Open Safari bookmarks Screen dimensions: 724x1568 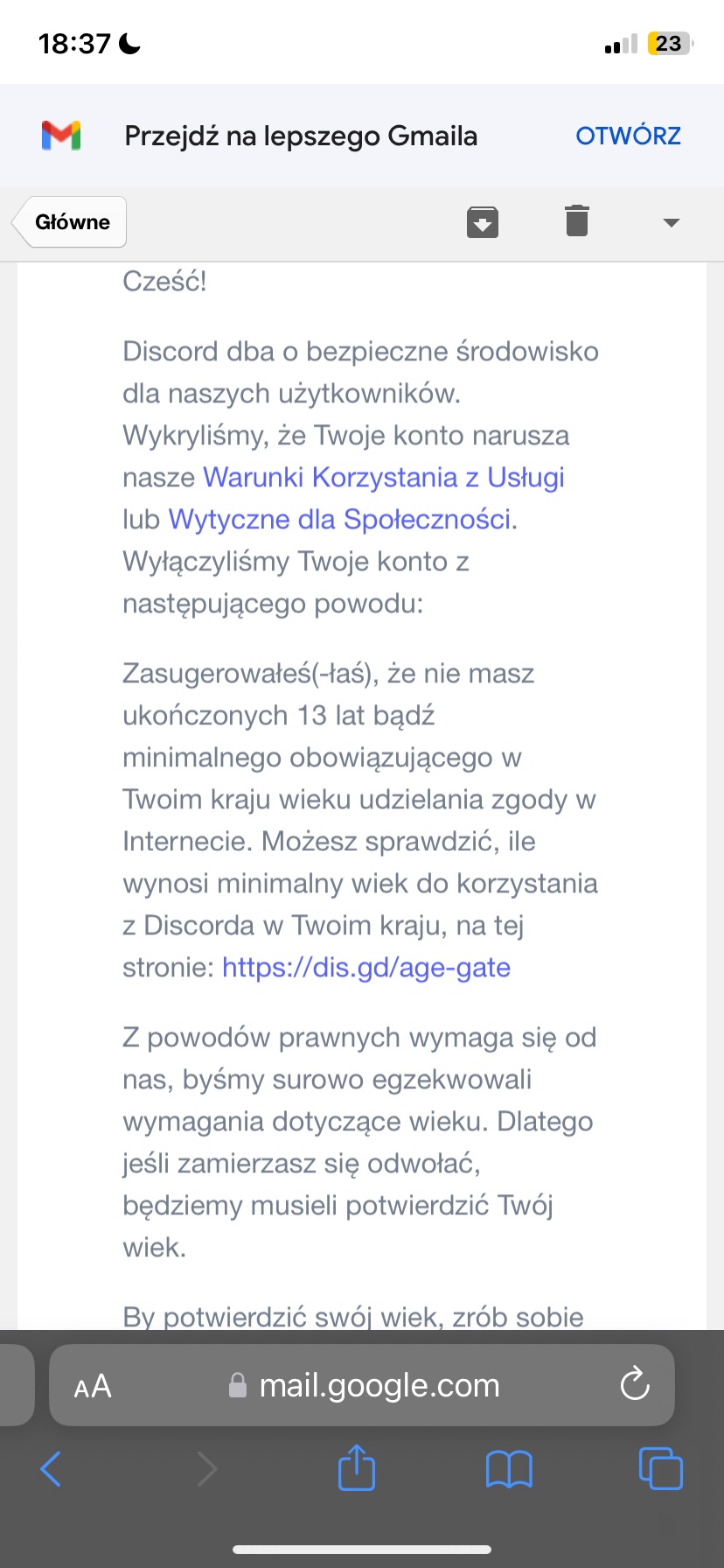point(509,1469)
